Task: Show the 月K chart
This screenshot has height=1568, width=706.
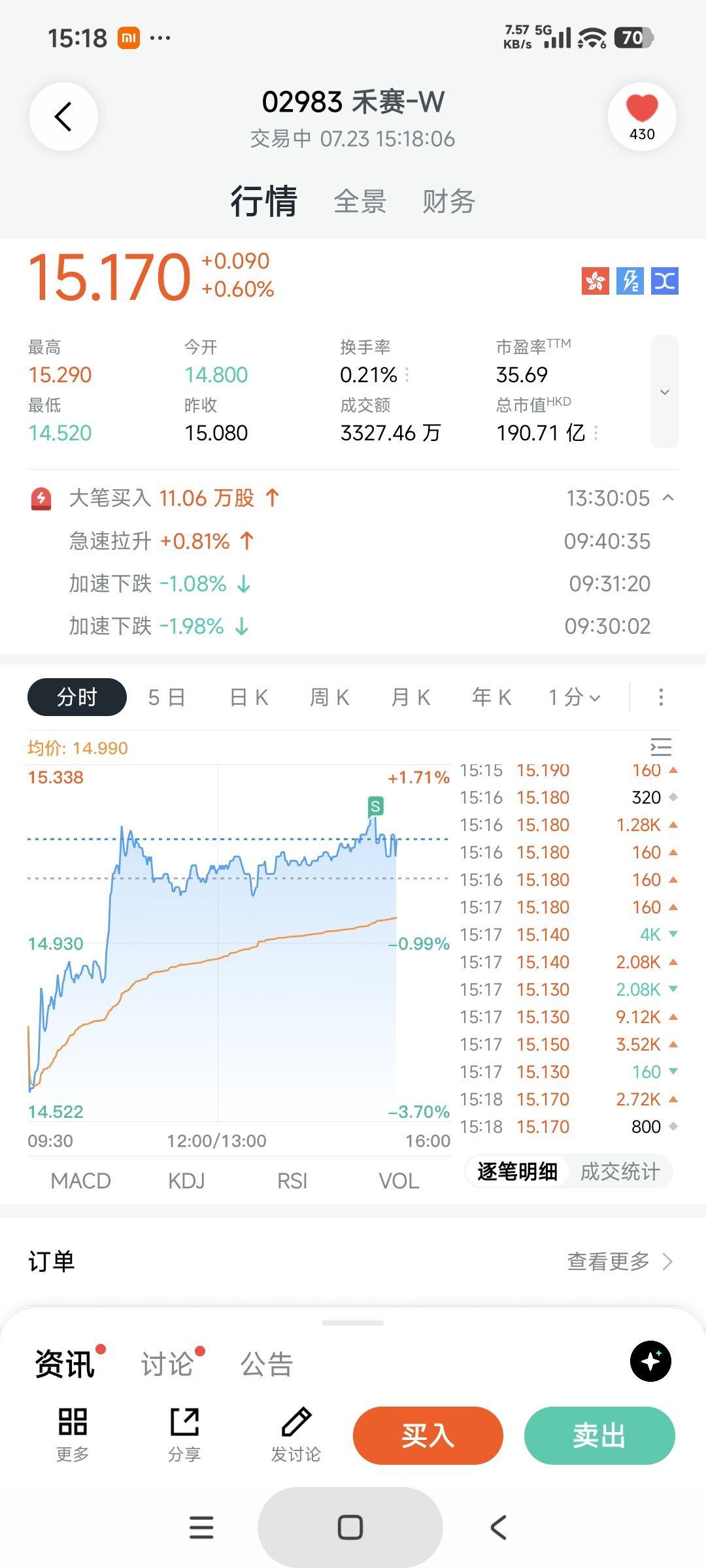Action: click(411, 697)
